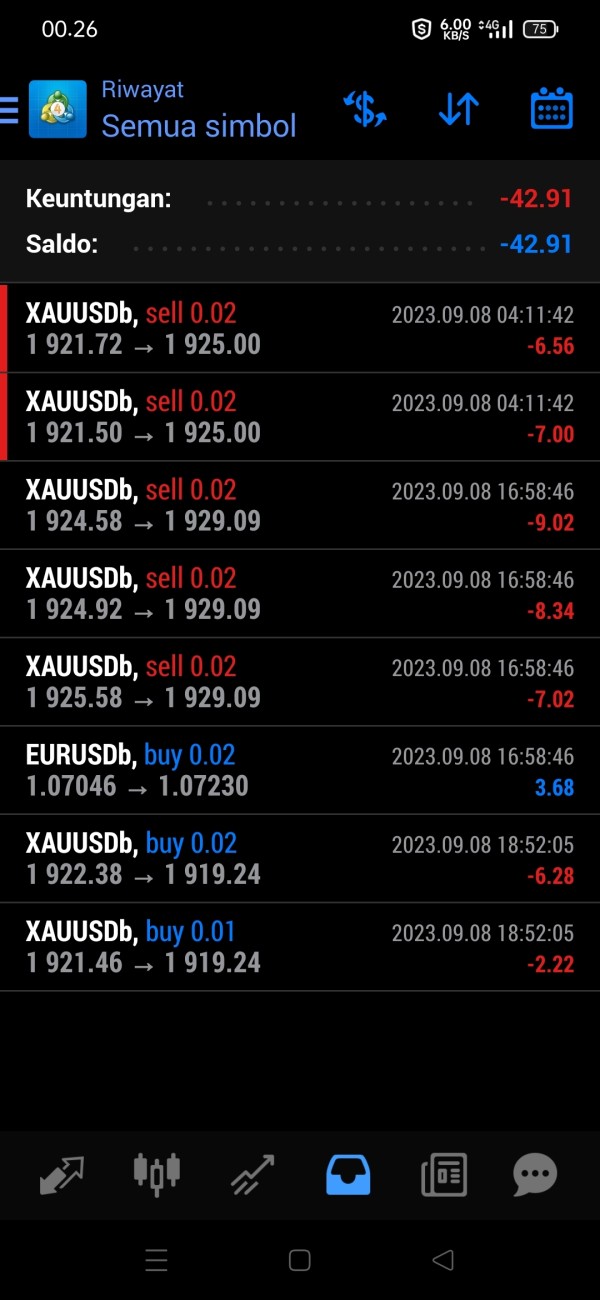Tap the system home button
The width and height of the screenshot is (600, 1300).
click(299, 1260)
